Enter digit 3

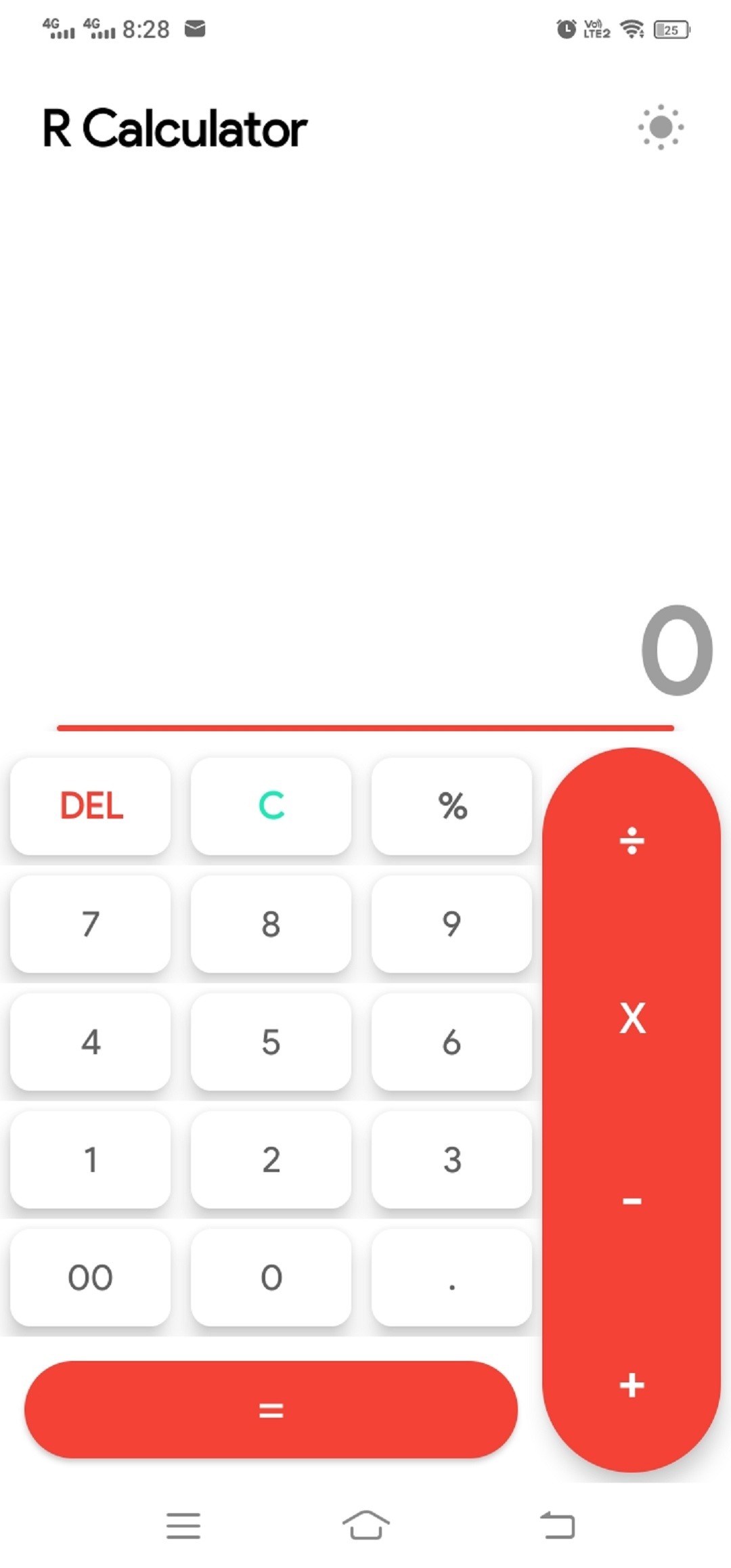(451, 1160)
